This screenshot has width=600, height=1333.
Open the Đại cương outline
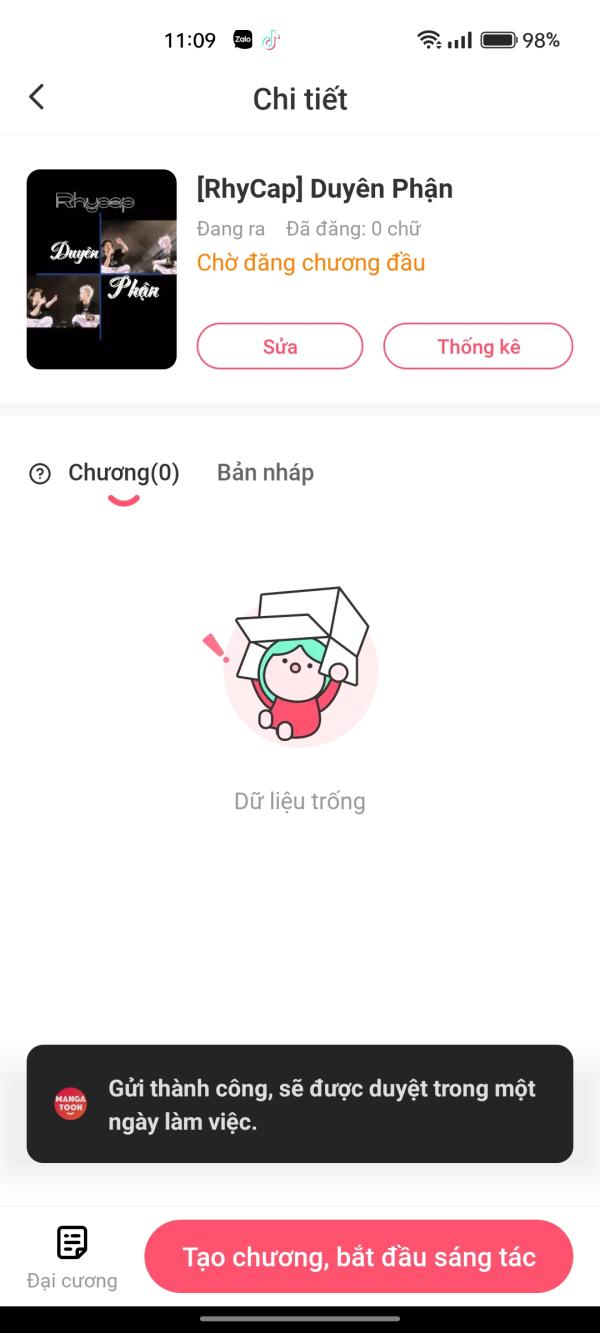72,1256
